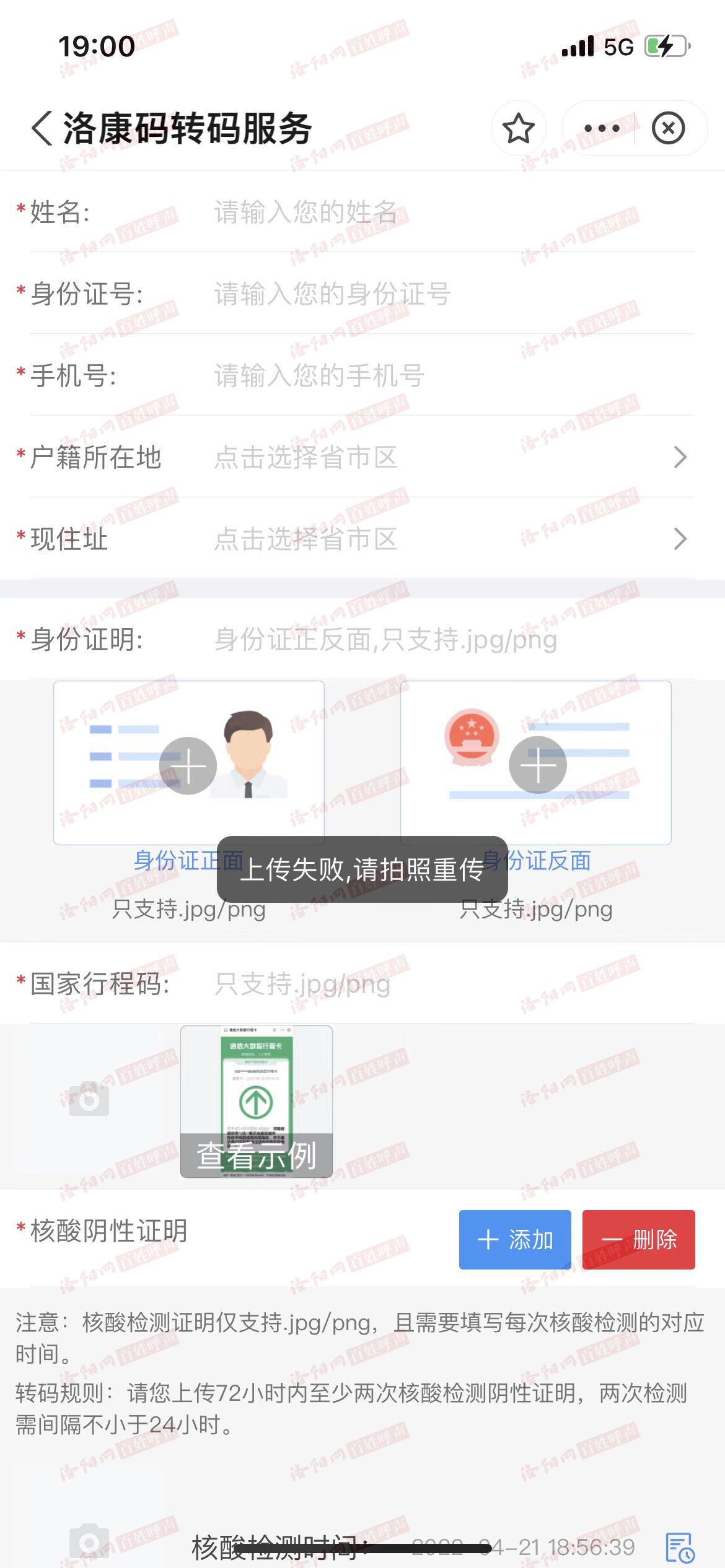
Task: Close the mini program
Action: click(x=668, y=129)
